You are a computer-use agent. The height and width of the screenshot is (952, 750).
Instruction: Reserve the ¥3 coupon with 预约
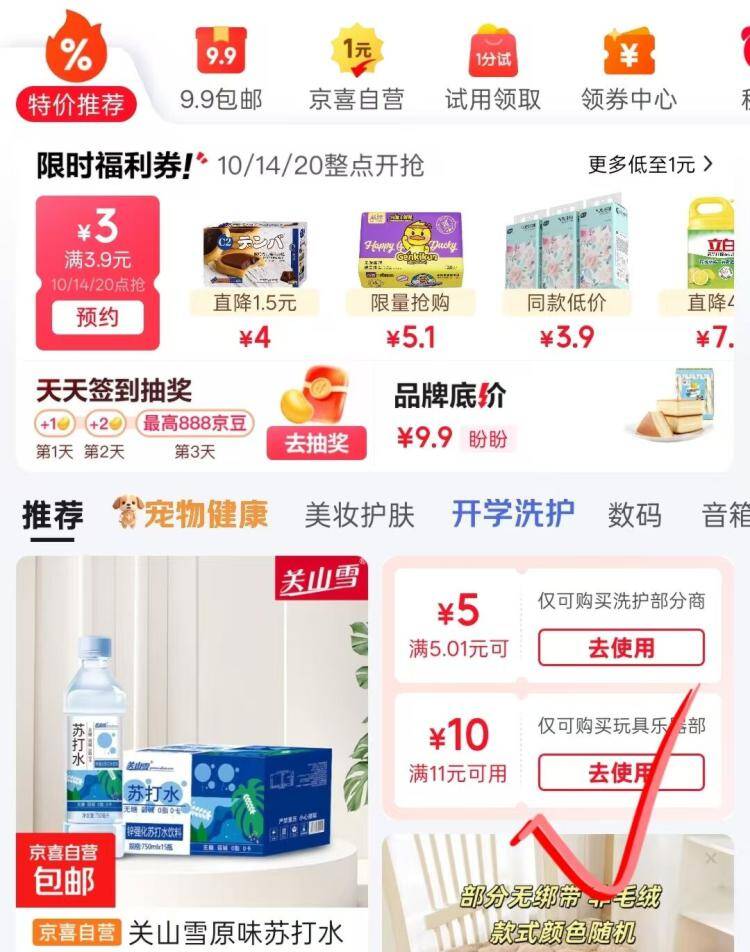tap(97, 318)
